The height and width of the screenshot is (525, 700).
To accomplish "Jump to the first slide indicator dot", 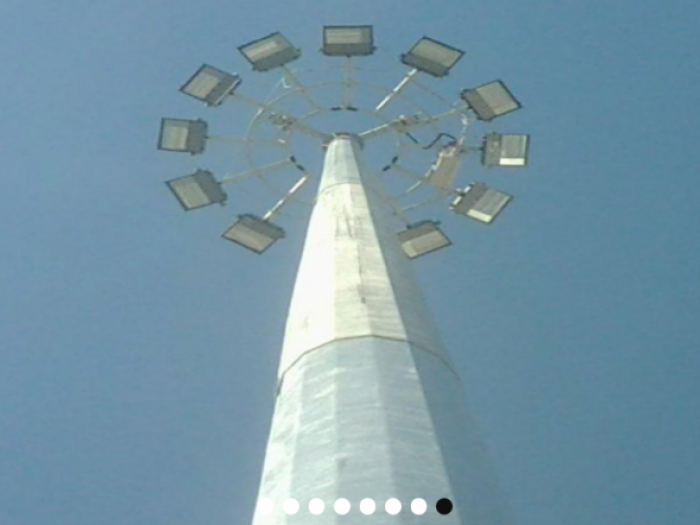I will point(265,506).
